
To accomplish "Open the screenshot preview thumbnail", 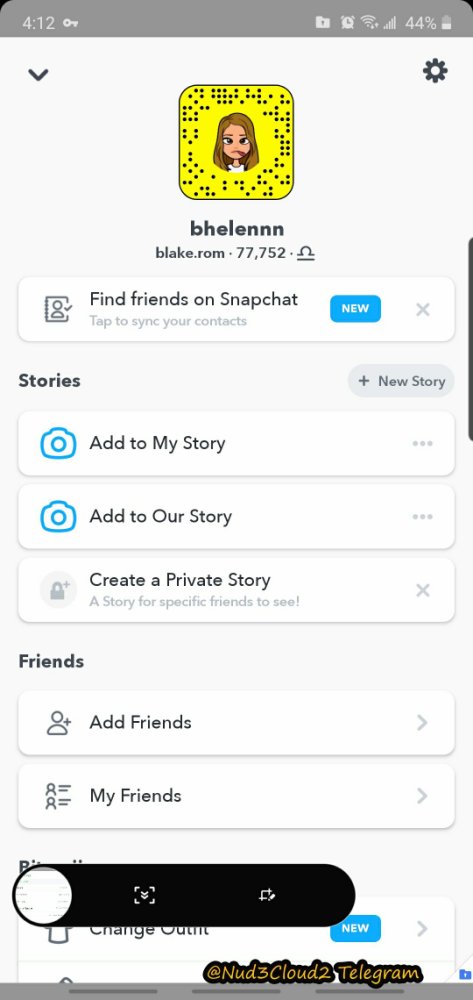I will click(42, 895).
